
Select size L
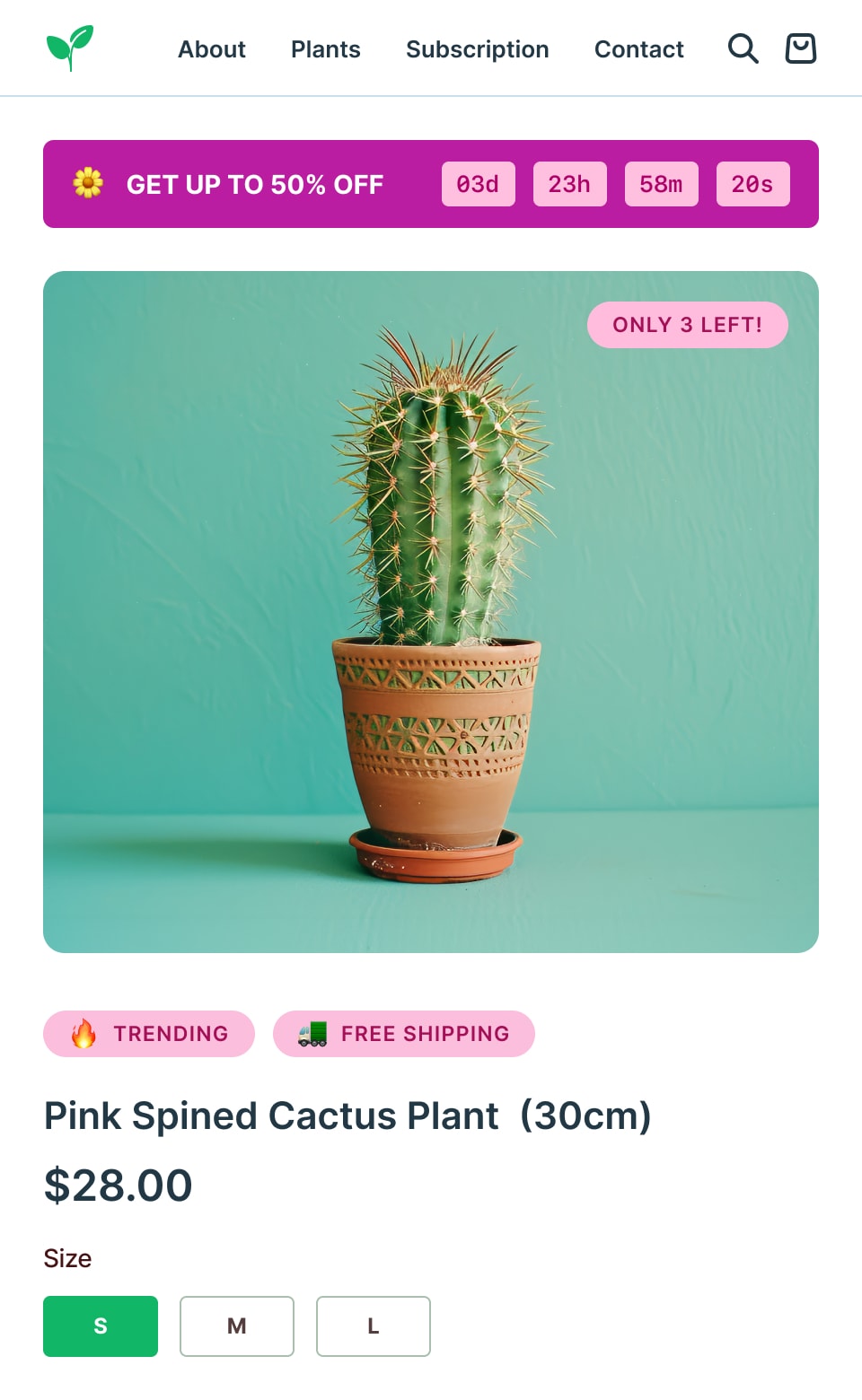[373, 1326]
